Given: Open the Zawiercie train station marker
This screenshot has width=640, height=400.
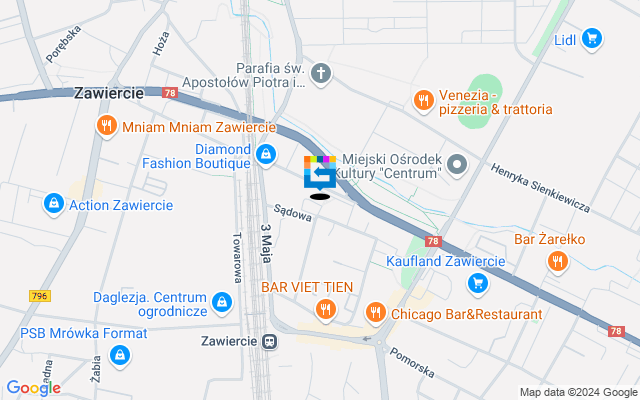Looking at the screenshot, I should click(270, 341).
